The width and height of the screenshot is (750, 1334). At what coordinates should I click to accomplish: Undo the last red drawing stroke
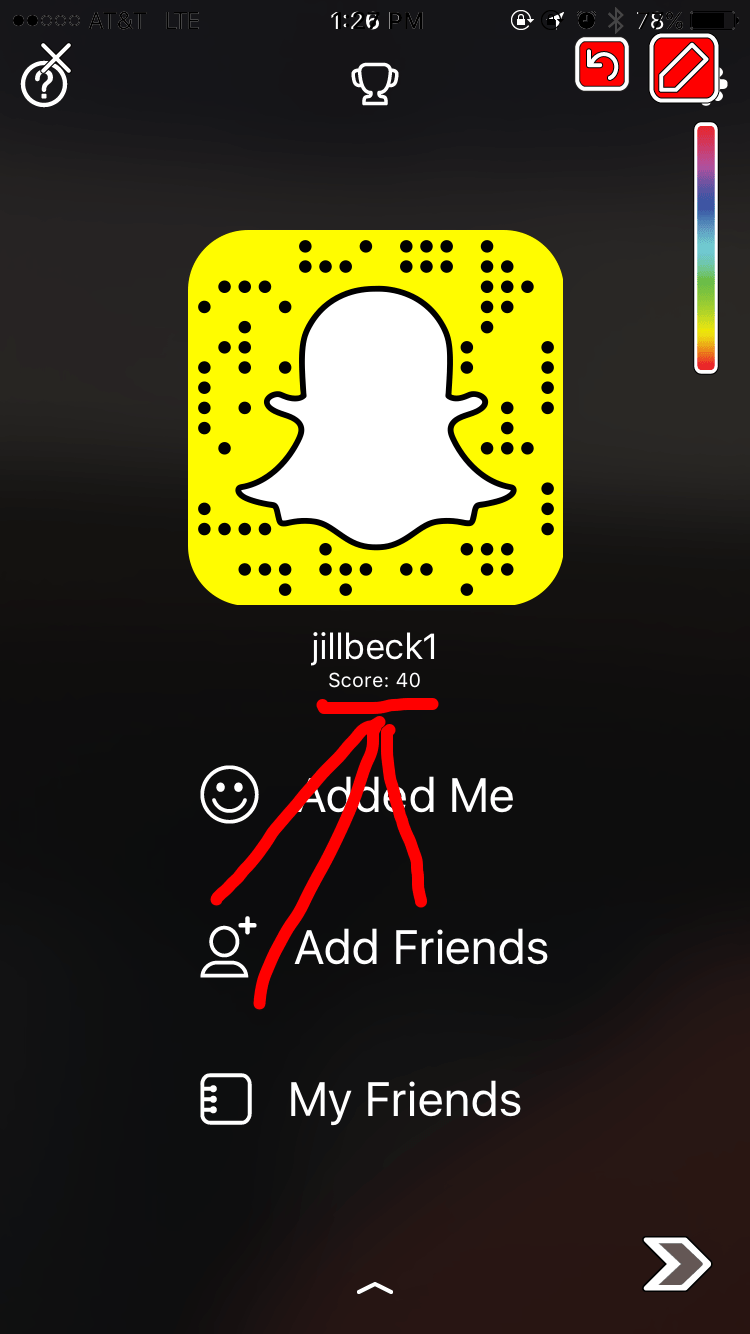click(602, 66)
